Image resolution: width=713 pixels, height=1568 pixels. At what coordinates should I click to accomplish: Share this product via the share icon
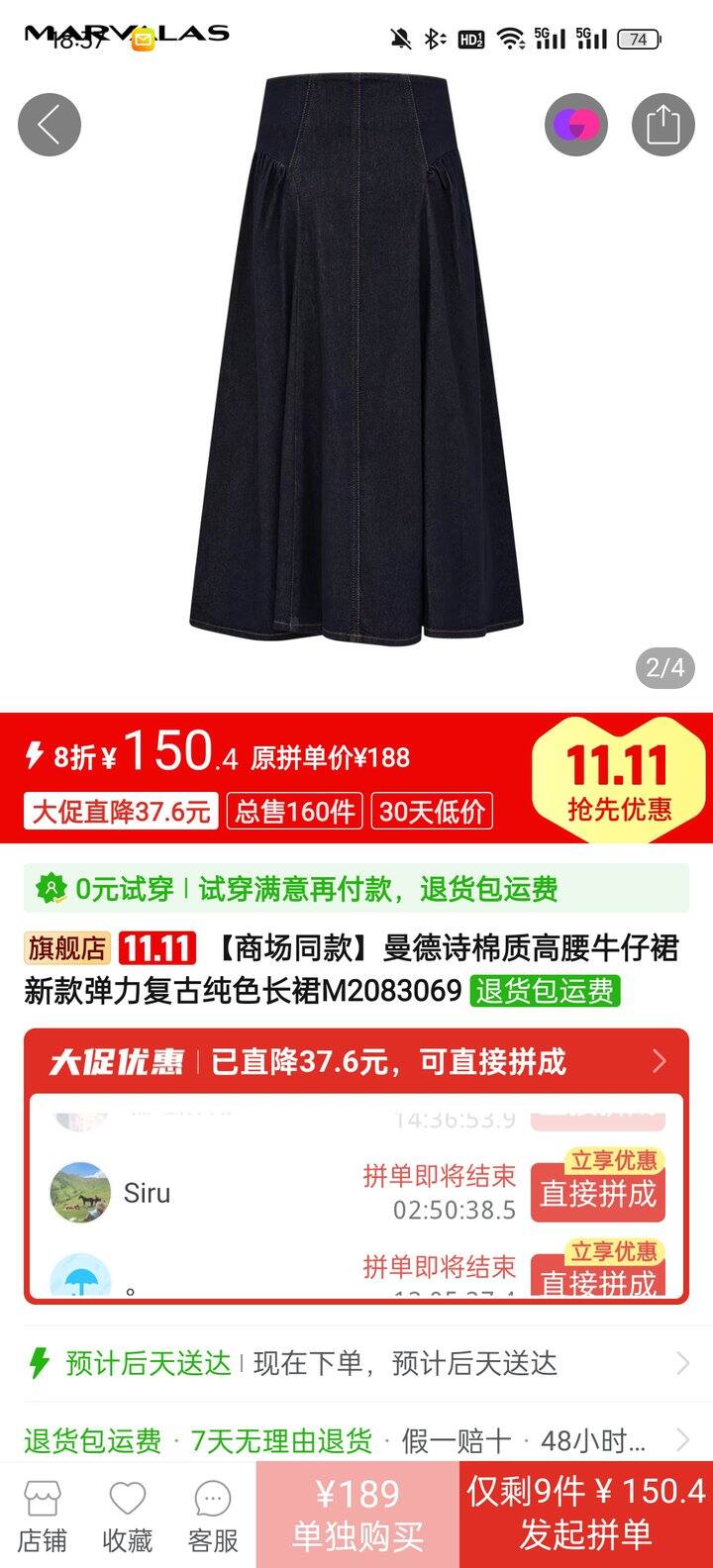pos(662,125)
